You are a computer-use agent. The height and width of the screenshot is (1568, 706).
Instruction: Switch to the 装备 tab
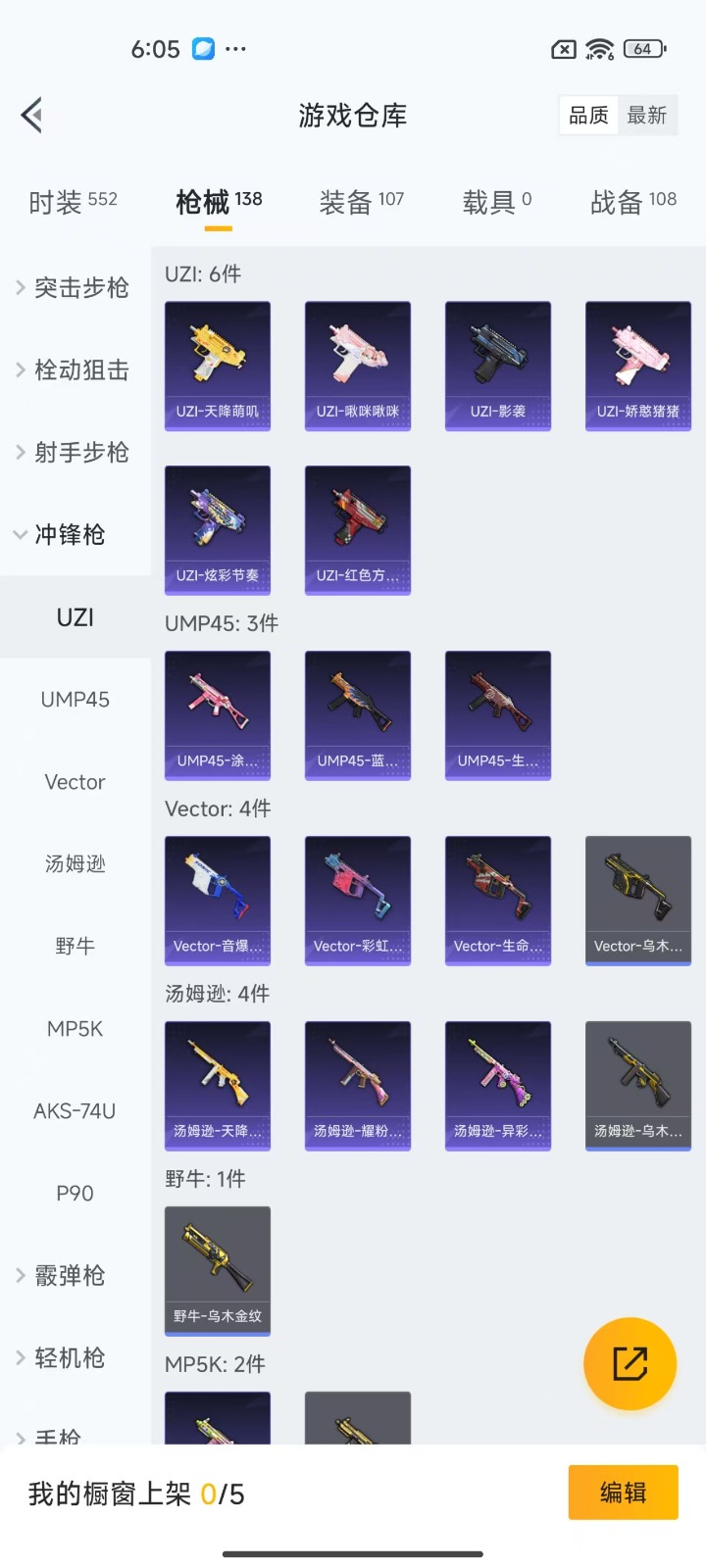click(x=361, y=202)
